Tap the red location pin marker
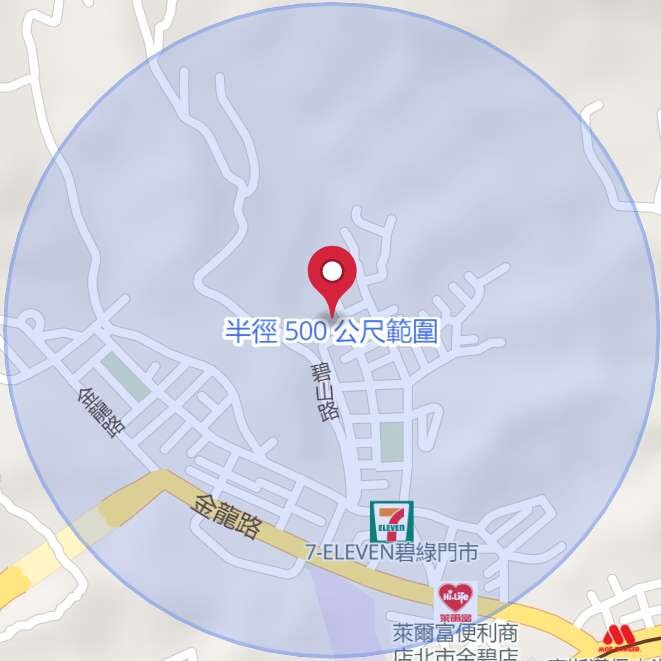 coord(331,273)
